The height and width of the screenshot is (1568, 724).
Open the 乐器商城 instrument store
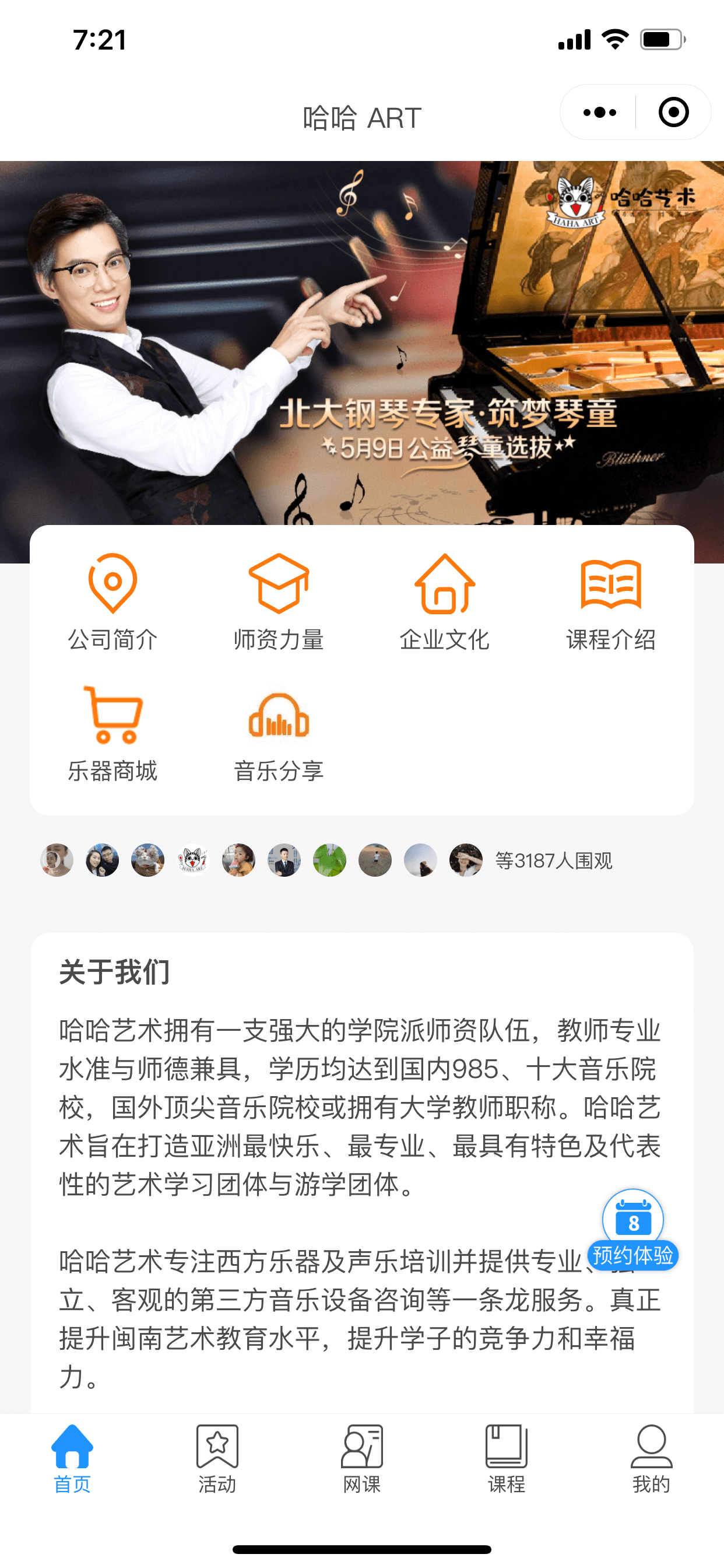(x=113, y=732)
